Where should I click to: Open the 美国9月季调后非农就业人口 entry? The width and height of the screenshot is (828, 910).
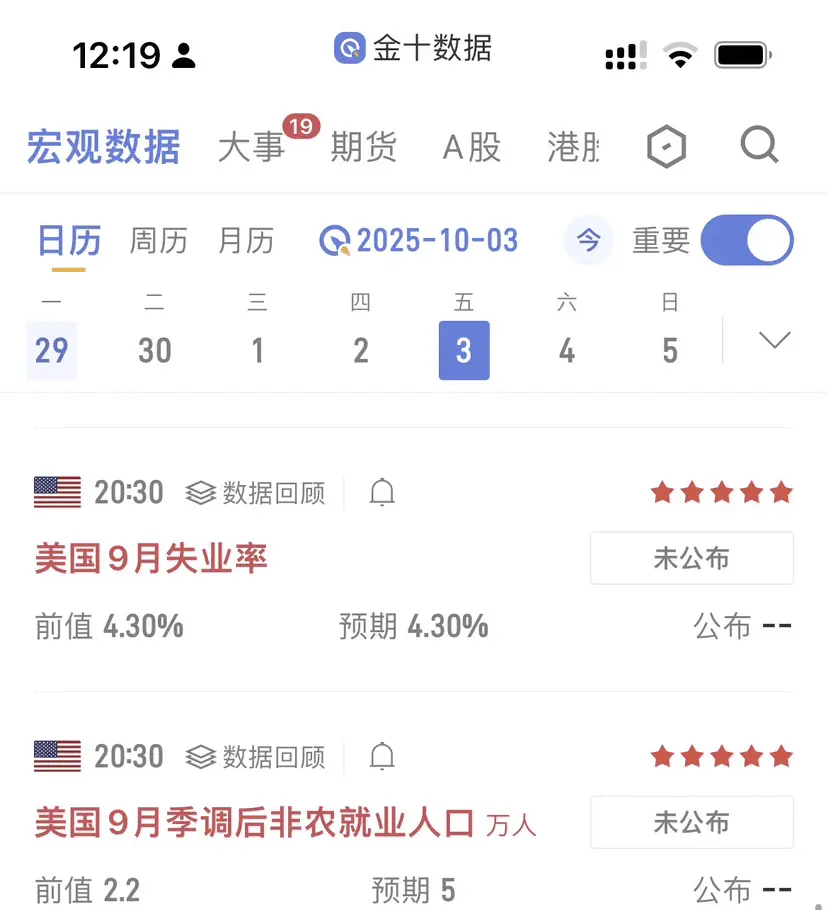(254, 823)
